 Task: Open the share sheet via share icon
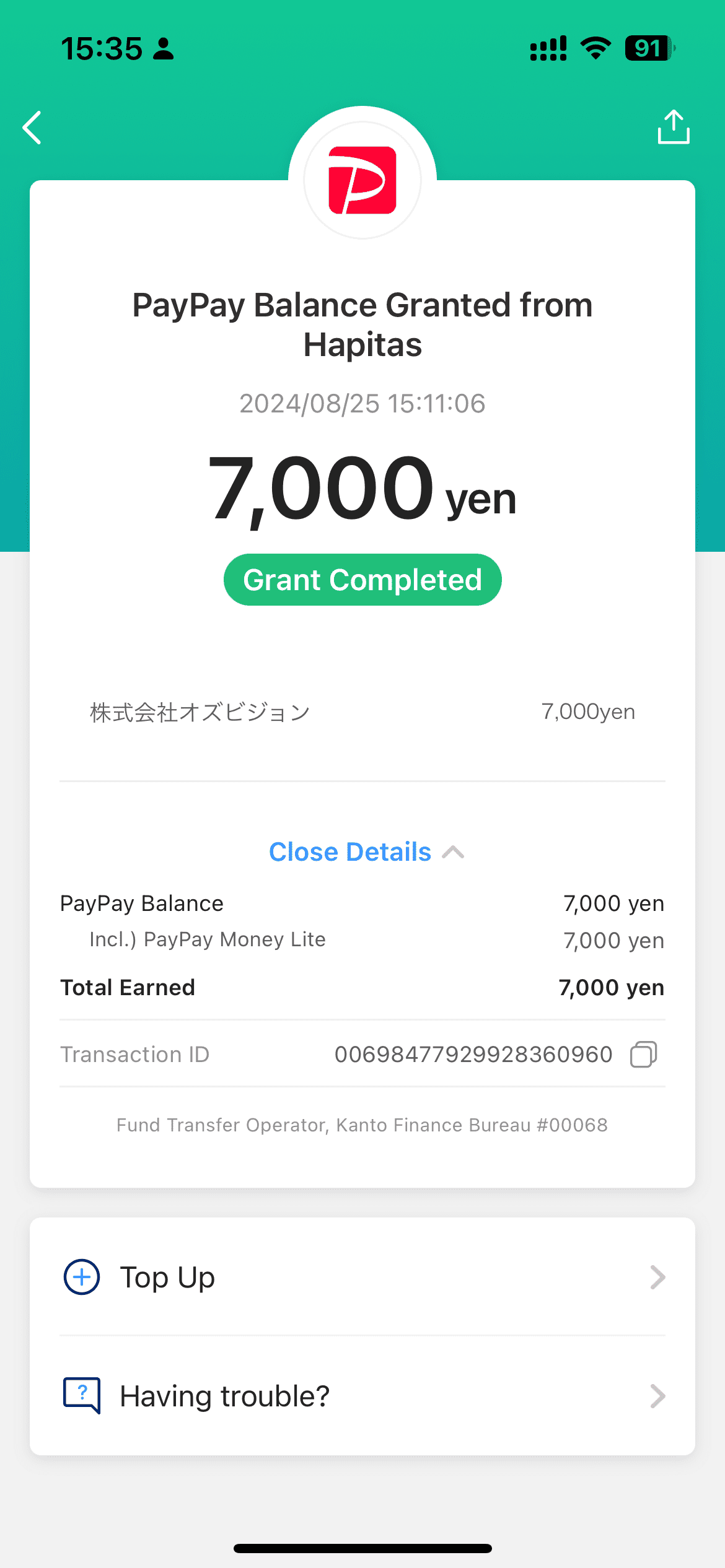point(674,127)
